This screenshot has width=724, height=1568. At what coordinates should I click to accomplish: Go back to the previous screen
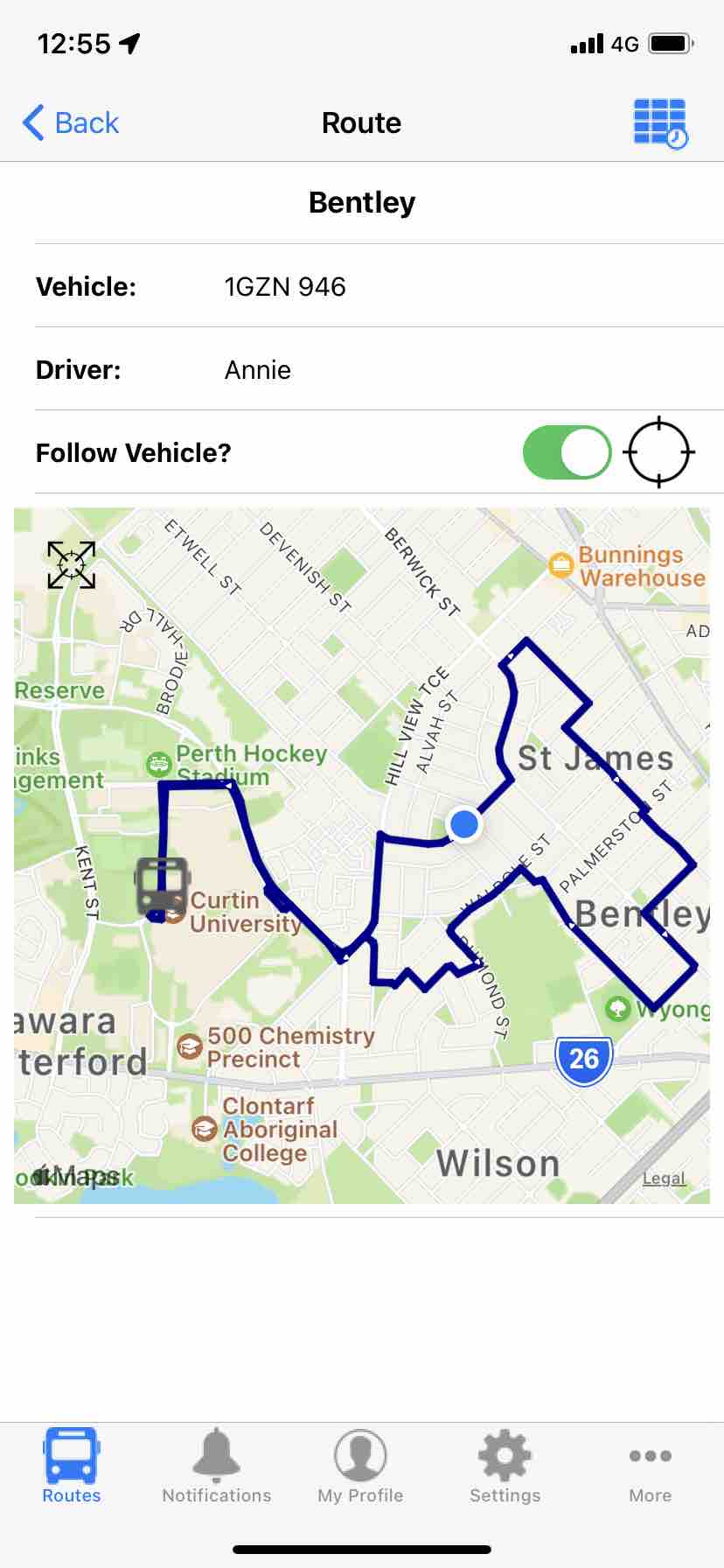[x=71, y=123]
